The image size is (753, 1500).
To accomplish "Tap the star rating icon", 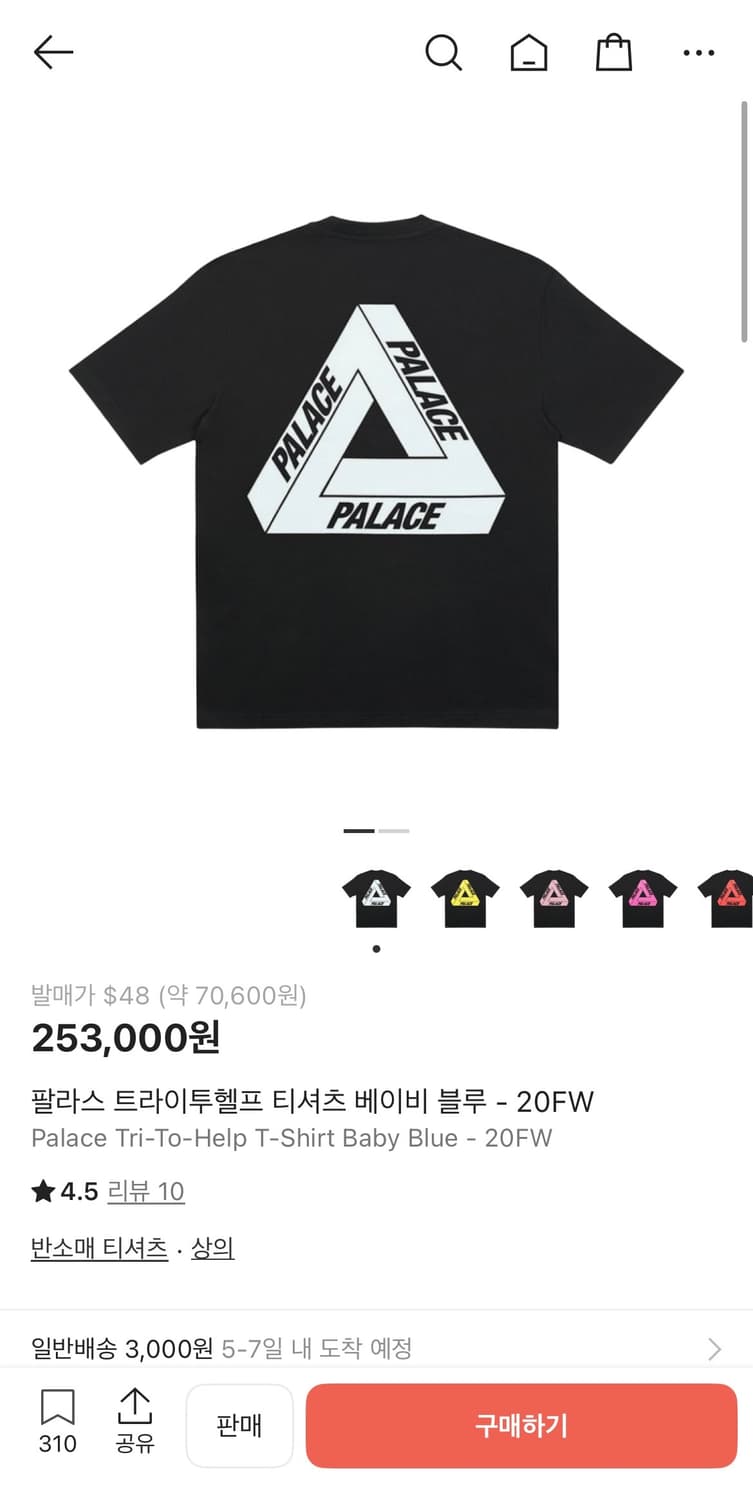I will 42,1191.
